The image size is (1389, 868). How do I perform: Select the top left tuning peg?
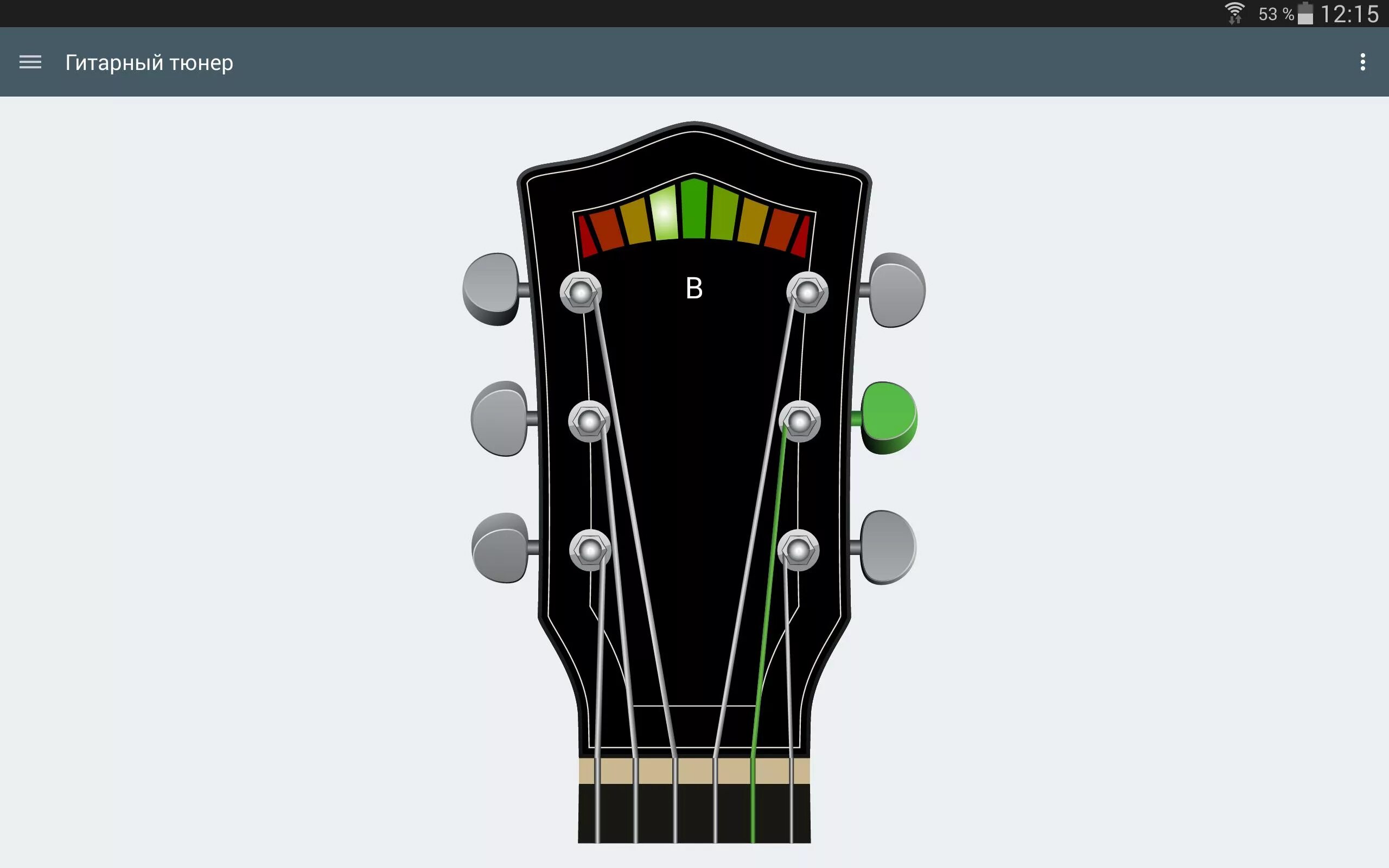pos(492,289)
